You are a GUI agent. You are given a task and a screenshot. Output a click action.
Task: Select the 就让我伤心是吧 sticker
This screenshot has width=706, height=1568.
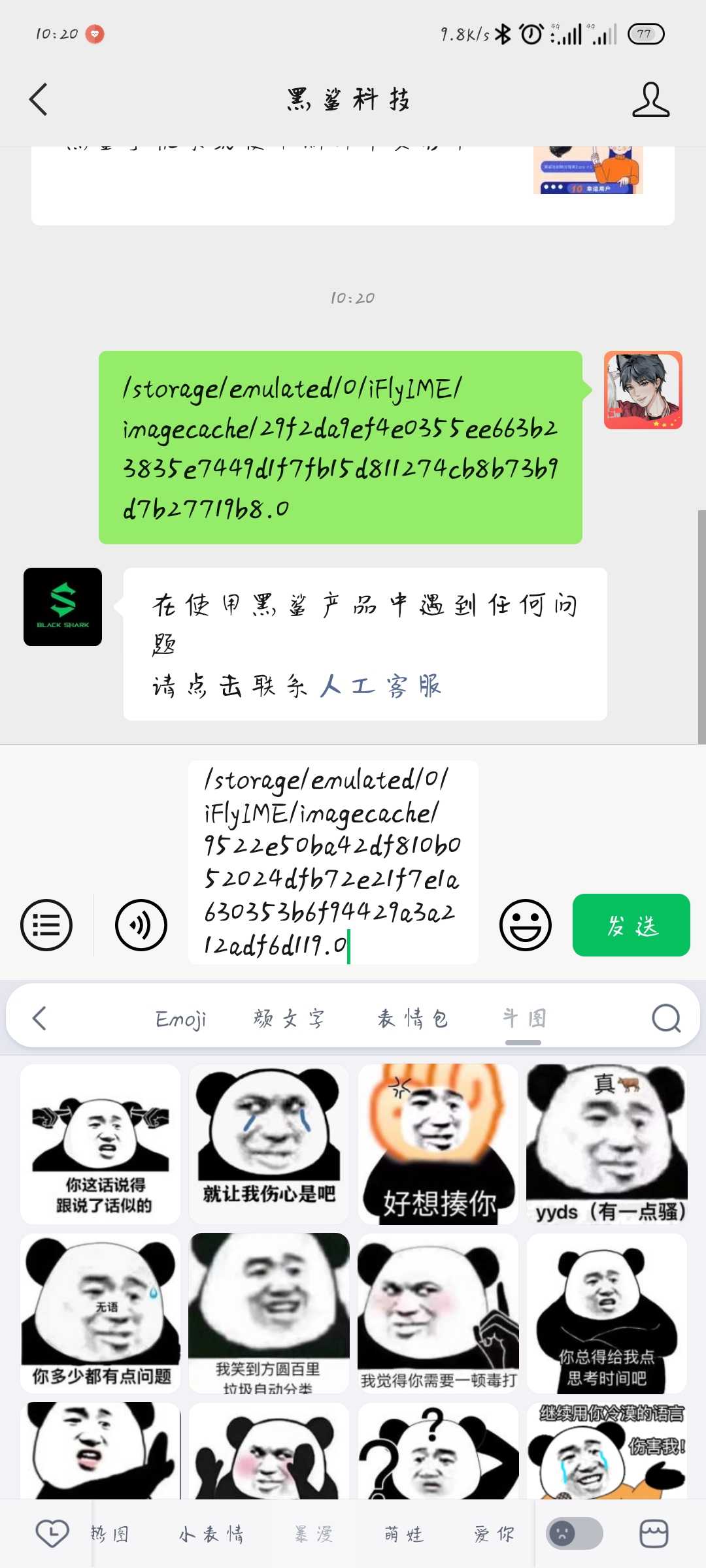269,1143
